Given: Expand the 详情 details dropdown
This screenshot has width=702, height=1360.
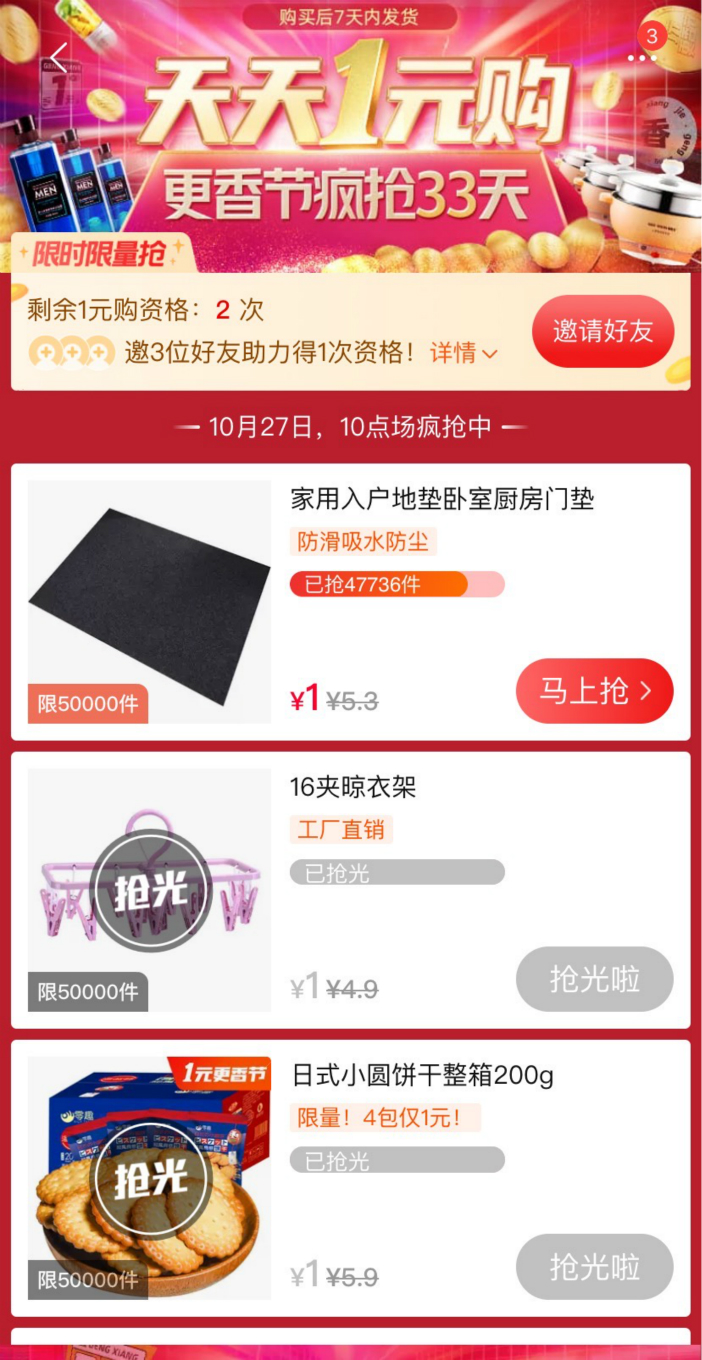Looking at the screenshot, I should (x=464, y=353).
